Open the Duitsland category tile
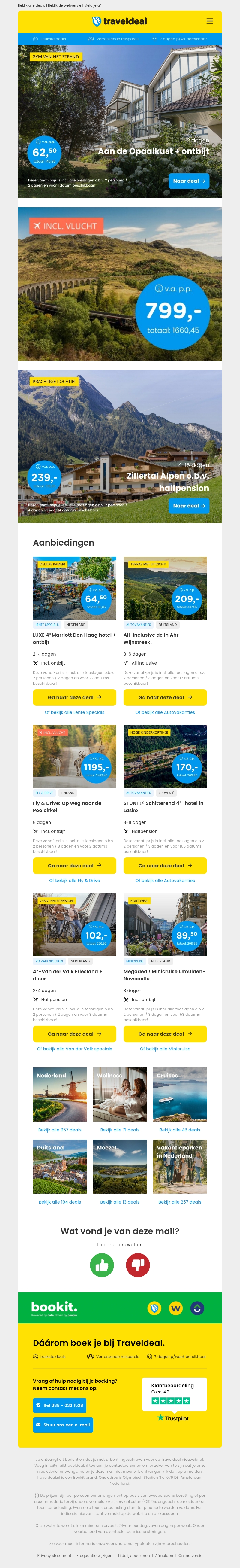This screenshot has width=240, height=1568. (x=59, y=1166)
